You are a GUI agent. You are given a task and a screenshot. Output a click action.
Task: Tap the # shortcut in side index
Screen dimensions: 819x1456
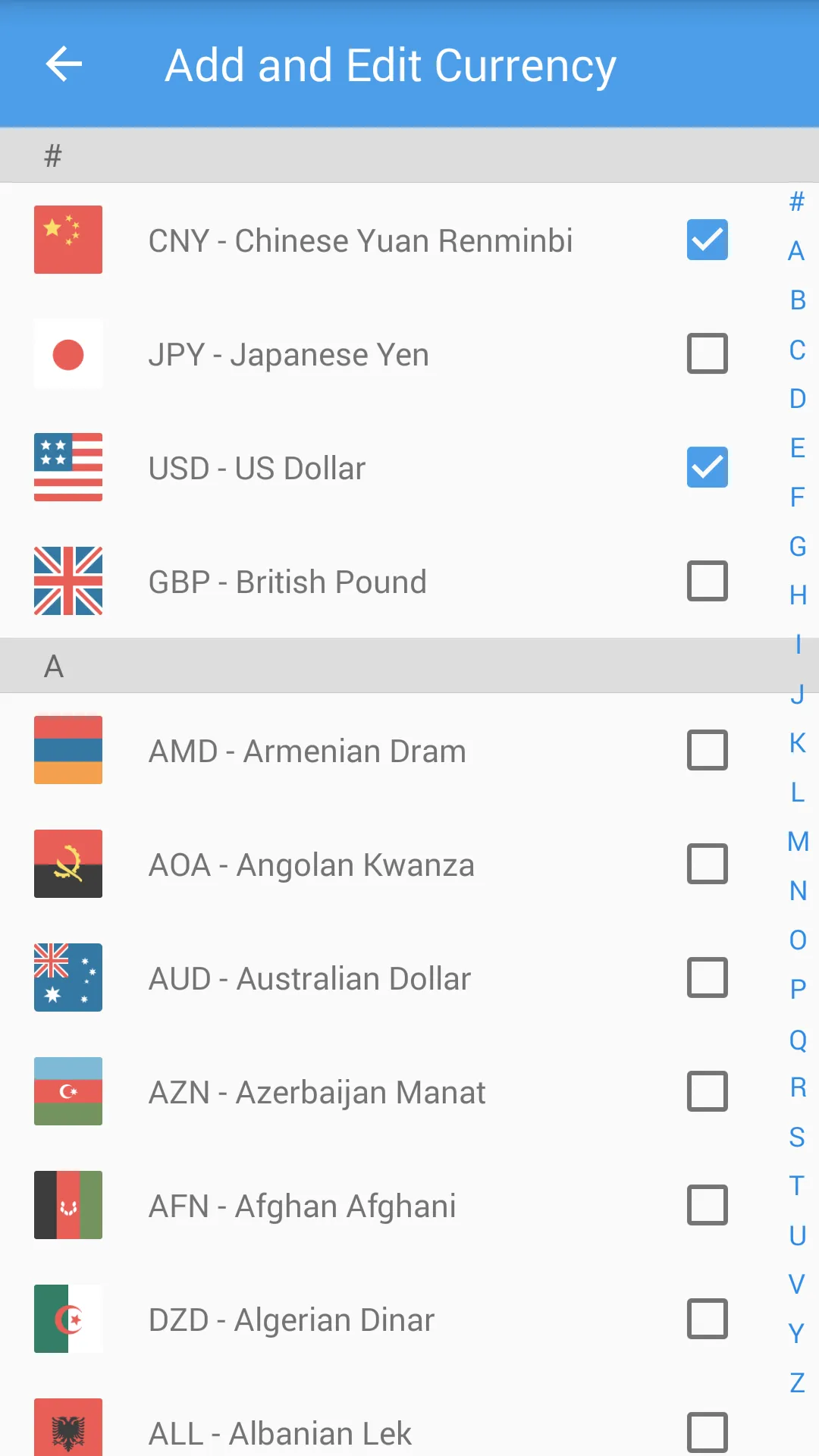click(796, 202)
